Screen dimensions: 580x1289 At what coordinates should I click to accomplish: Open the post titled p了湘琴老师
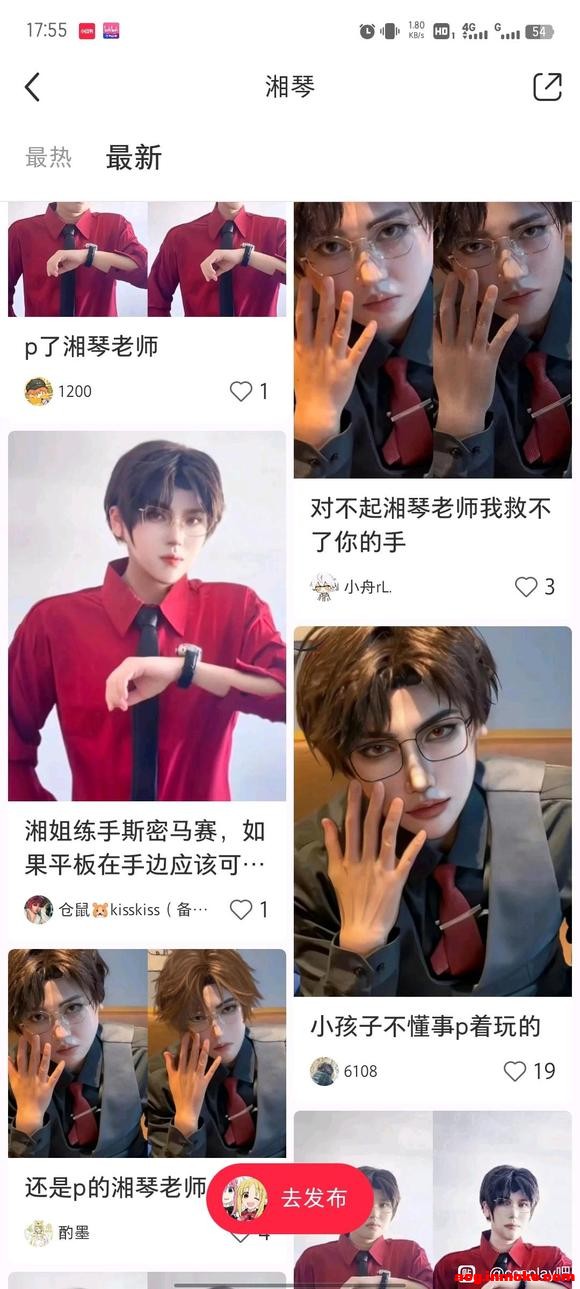92,347
